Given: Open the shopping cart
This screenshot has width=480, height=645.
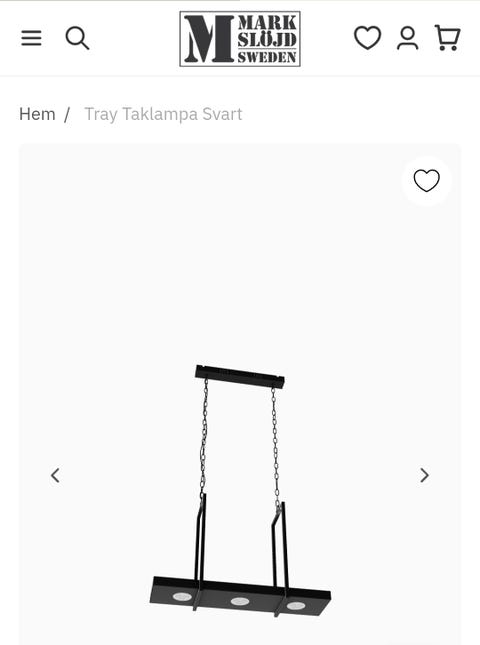Looking at the screenshot, I should tap(448, 38).
